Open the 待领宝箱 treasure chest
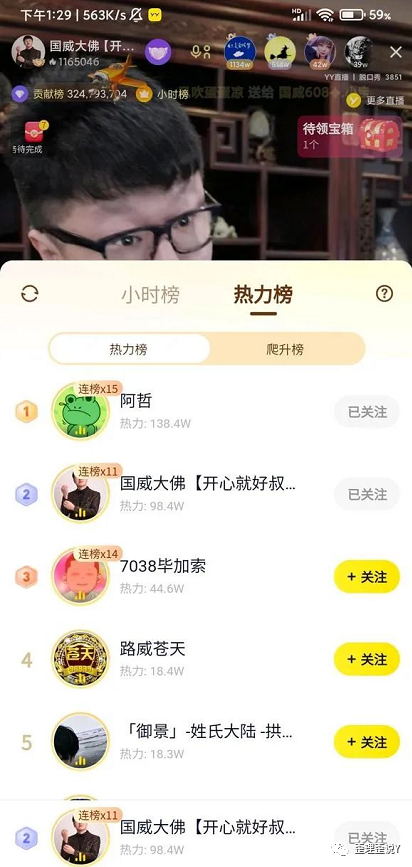 click(x=350, y=136)
